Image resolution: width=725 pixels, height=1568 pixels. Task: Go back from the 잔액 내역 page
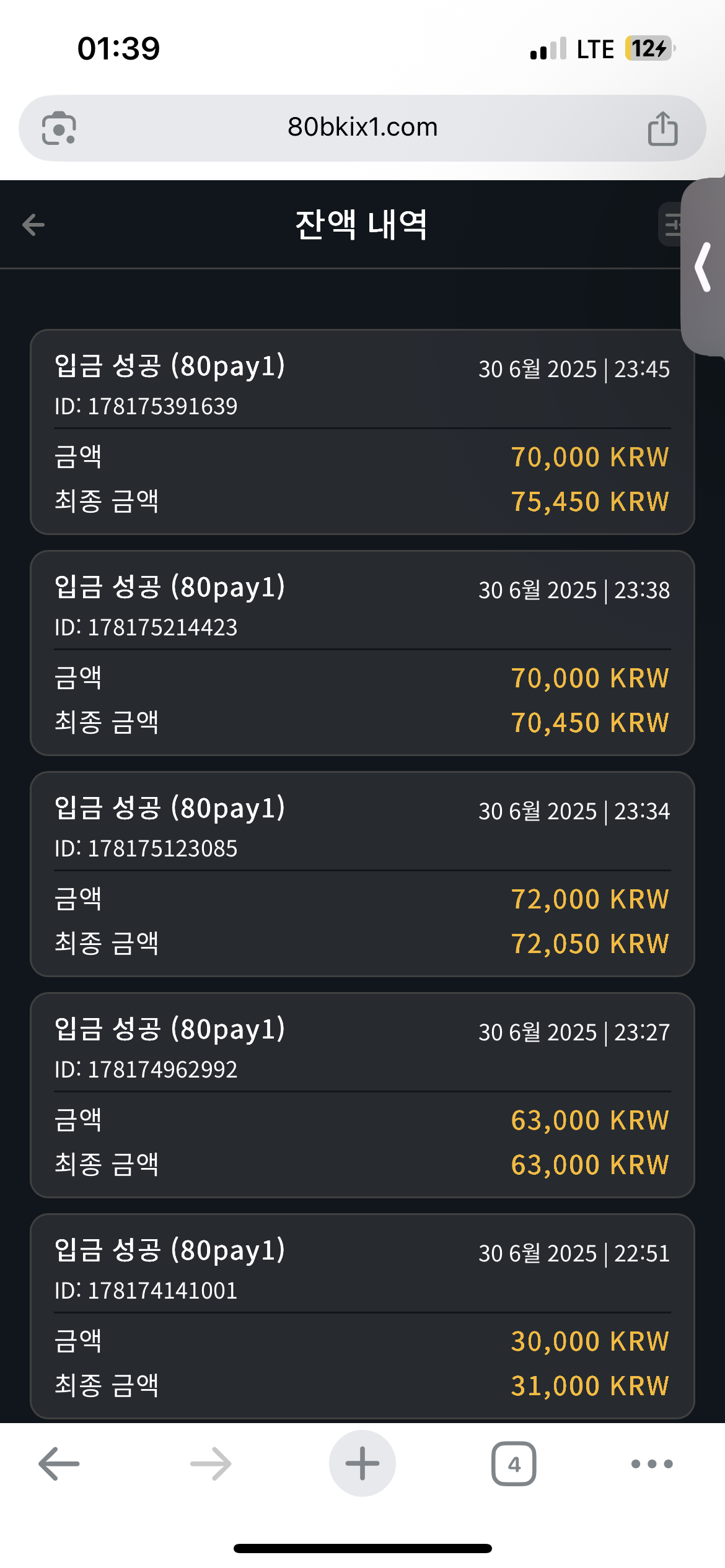click(33, 224)
